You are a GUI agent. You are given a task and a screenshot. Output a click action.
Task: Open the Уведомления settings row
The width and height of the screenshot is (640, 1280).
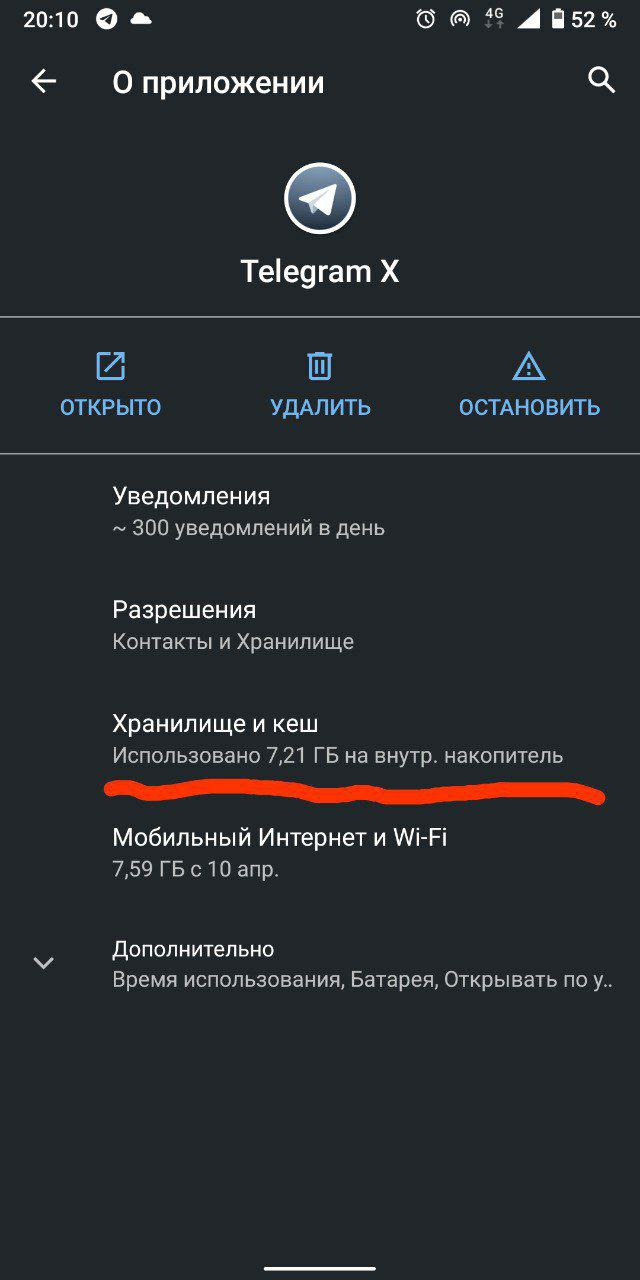point(320,511)
